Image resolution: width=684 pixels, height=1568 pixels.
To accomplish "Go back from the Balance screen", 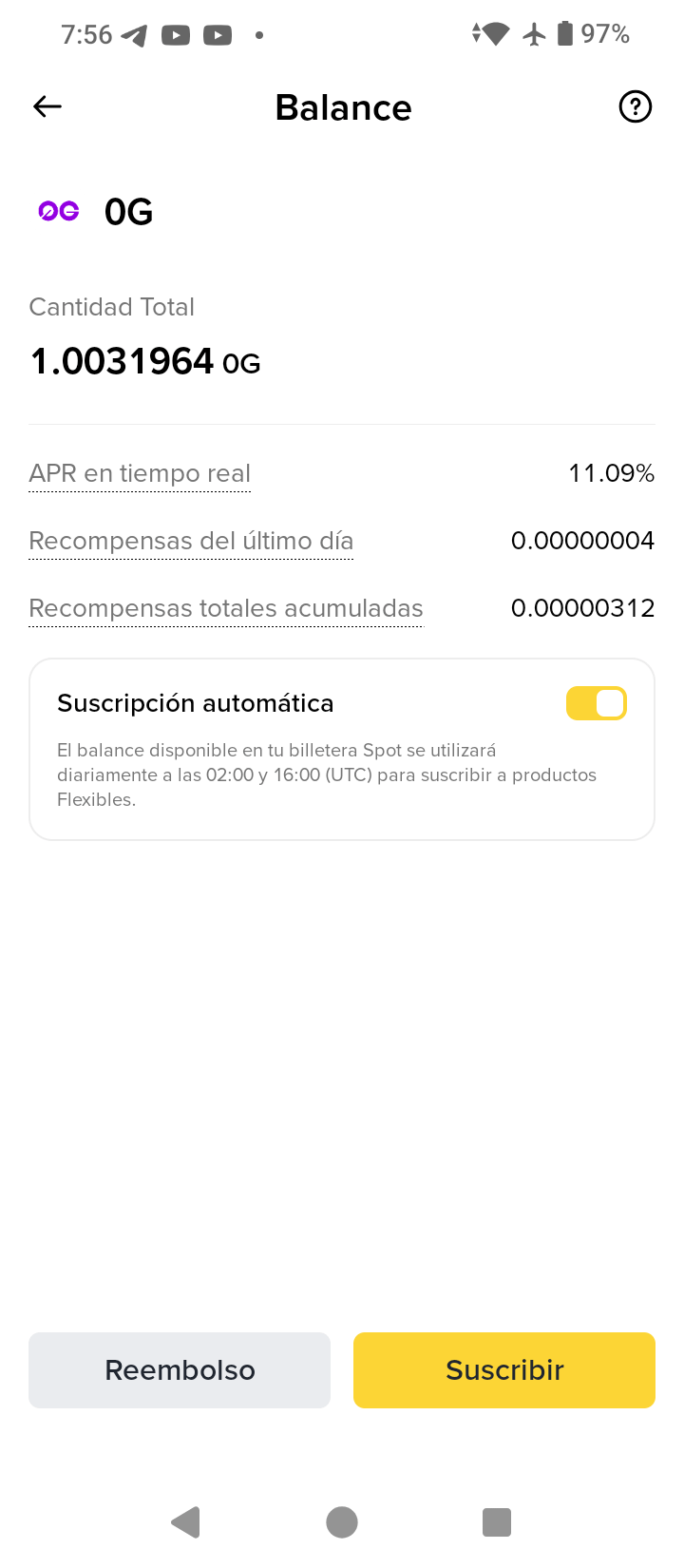I will (47, 106).
